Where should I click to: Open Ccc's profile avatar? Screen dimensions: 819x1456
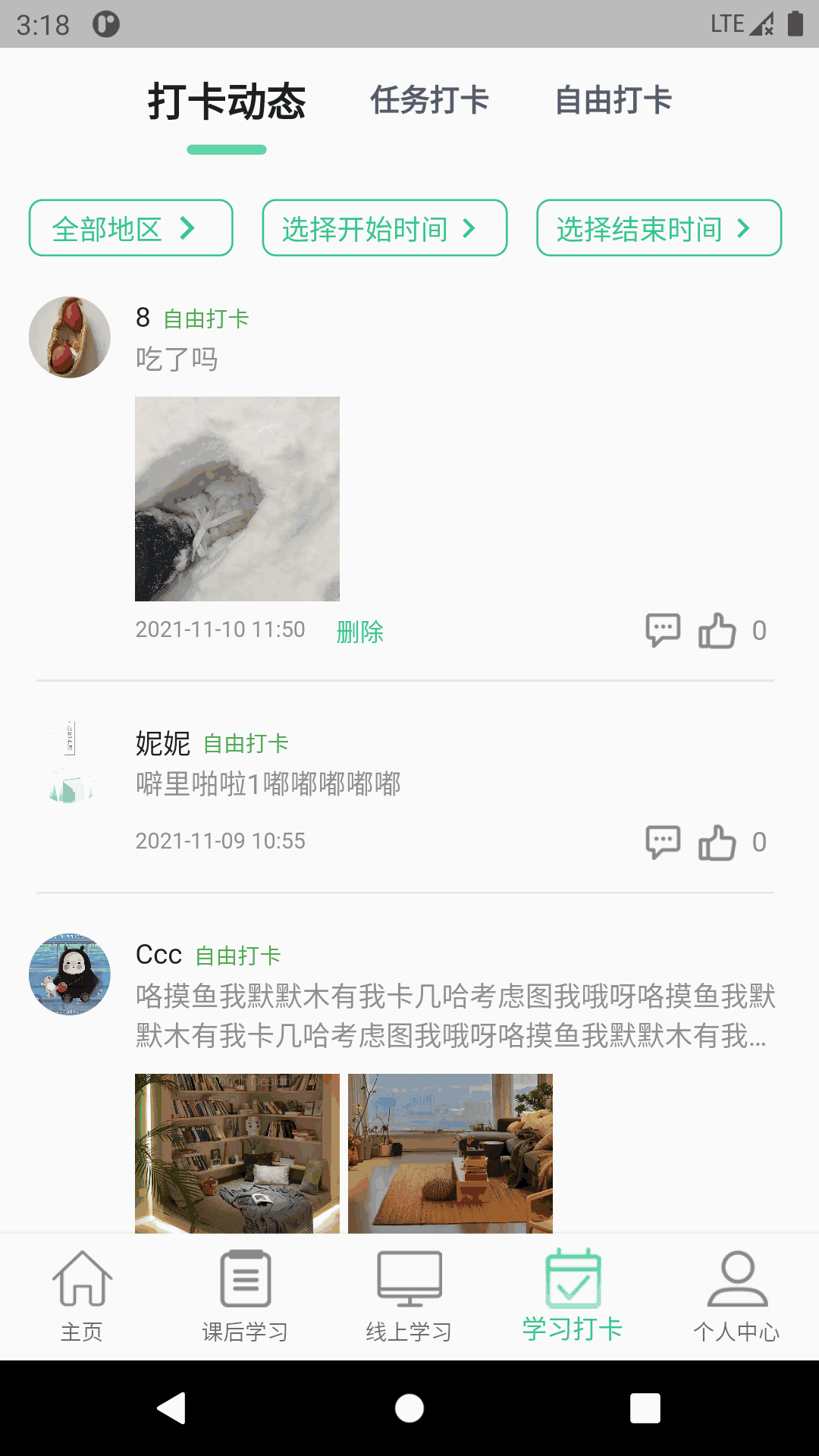(70, 974)
